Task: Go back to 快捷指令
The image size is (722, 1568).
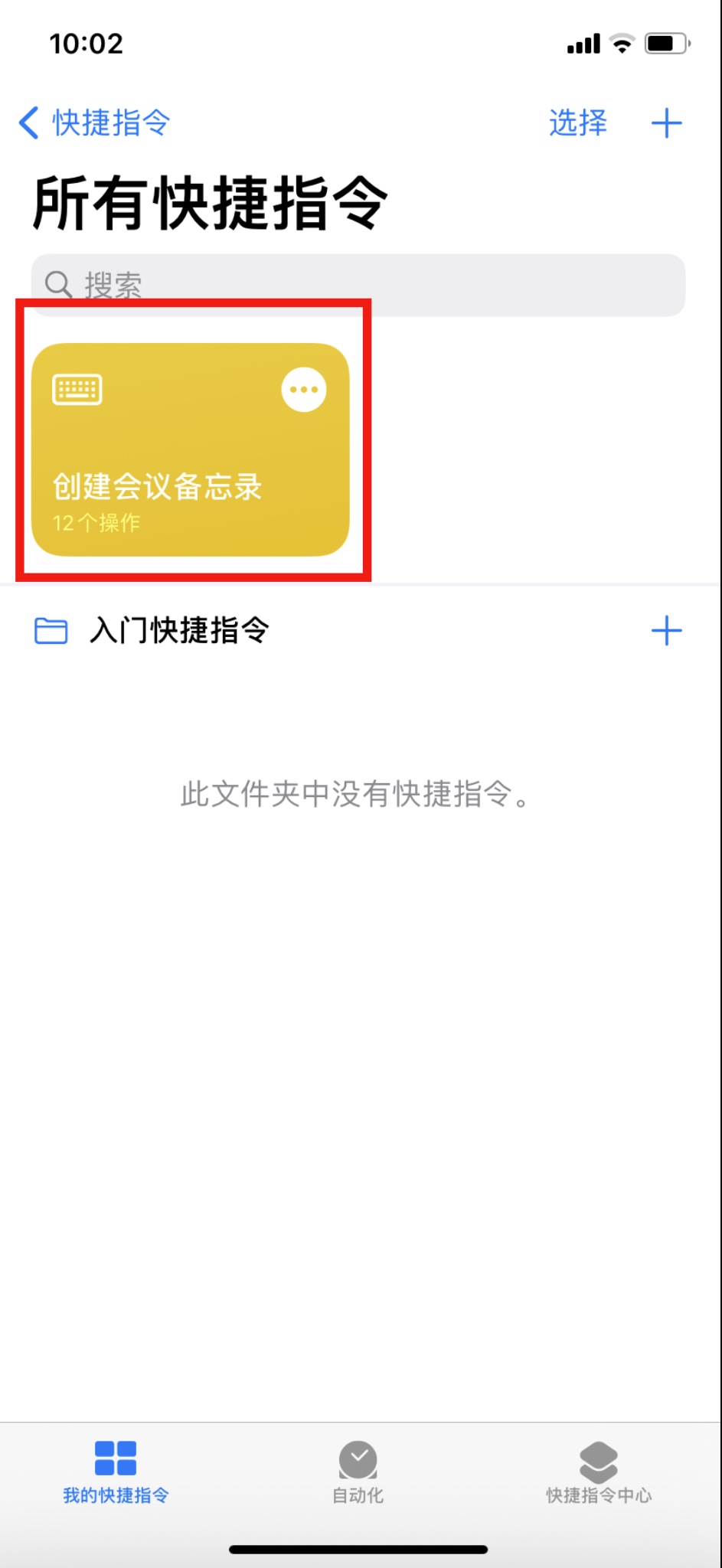Action: 94,122
